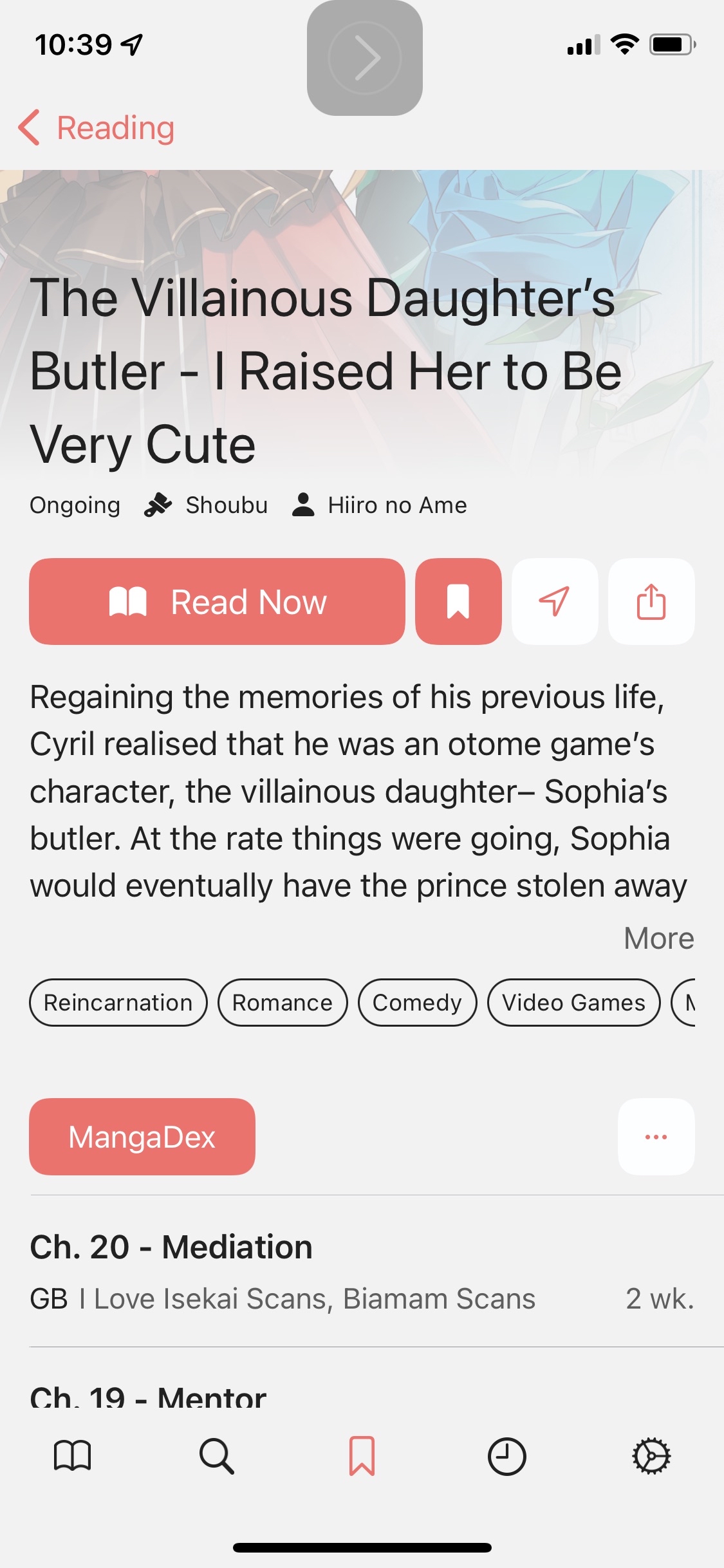
Task: Switch to the history clock tab
Action: click(x=507, y=1456)
